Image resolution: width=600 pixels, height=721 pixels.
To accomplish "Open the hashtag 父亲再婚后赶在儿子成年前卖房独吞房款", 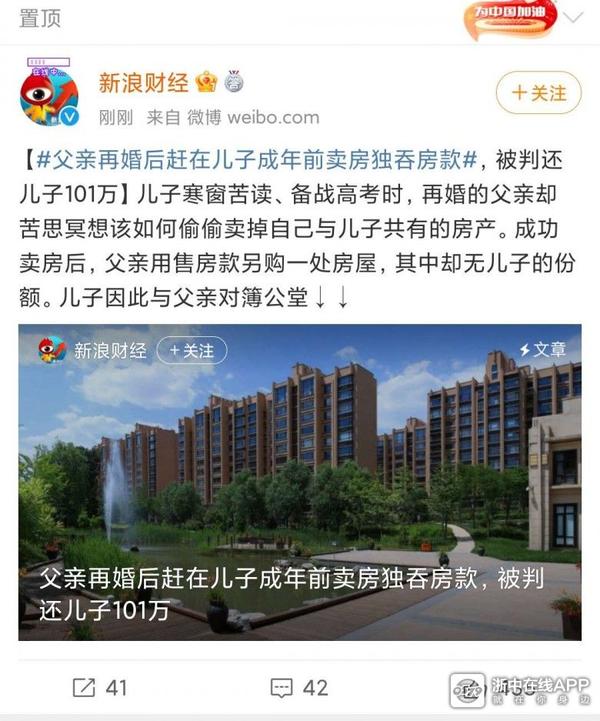I will tap(260, 160).
